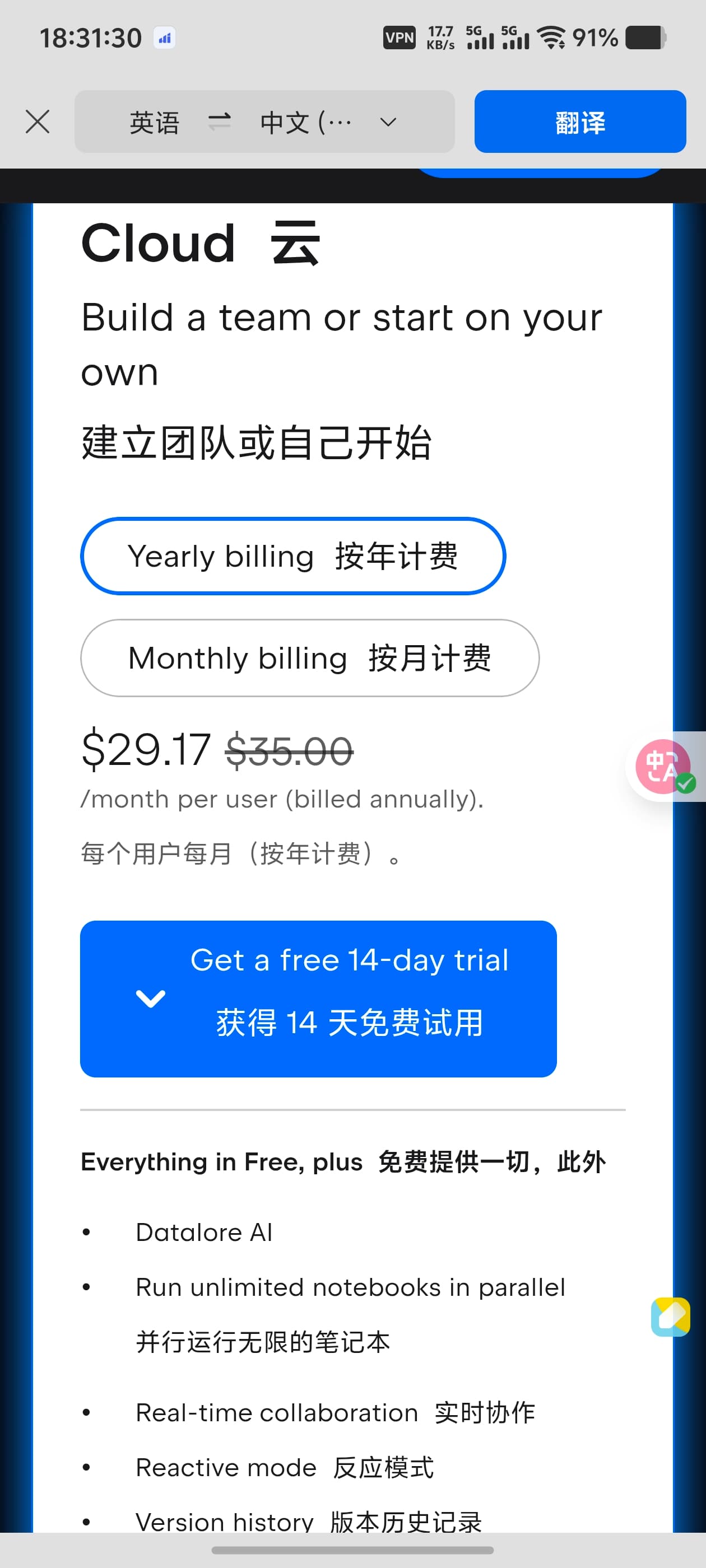This screenshot has width=706, height=1568.
Task: Tap the blue translate button
Action: click(580, 122)
